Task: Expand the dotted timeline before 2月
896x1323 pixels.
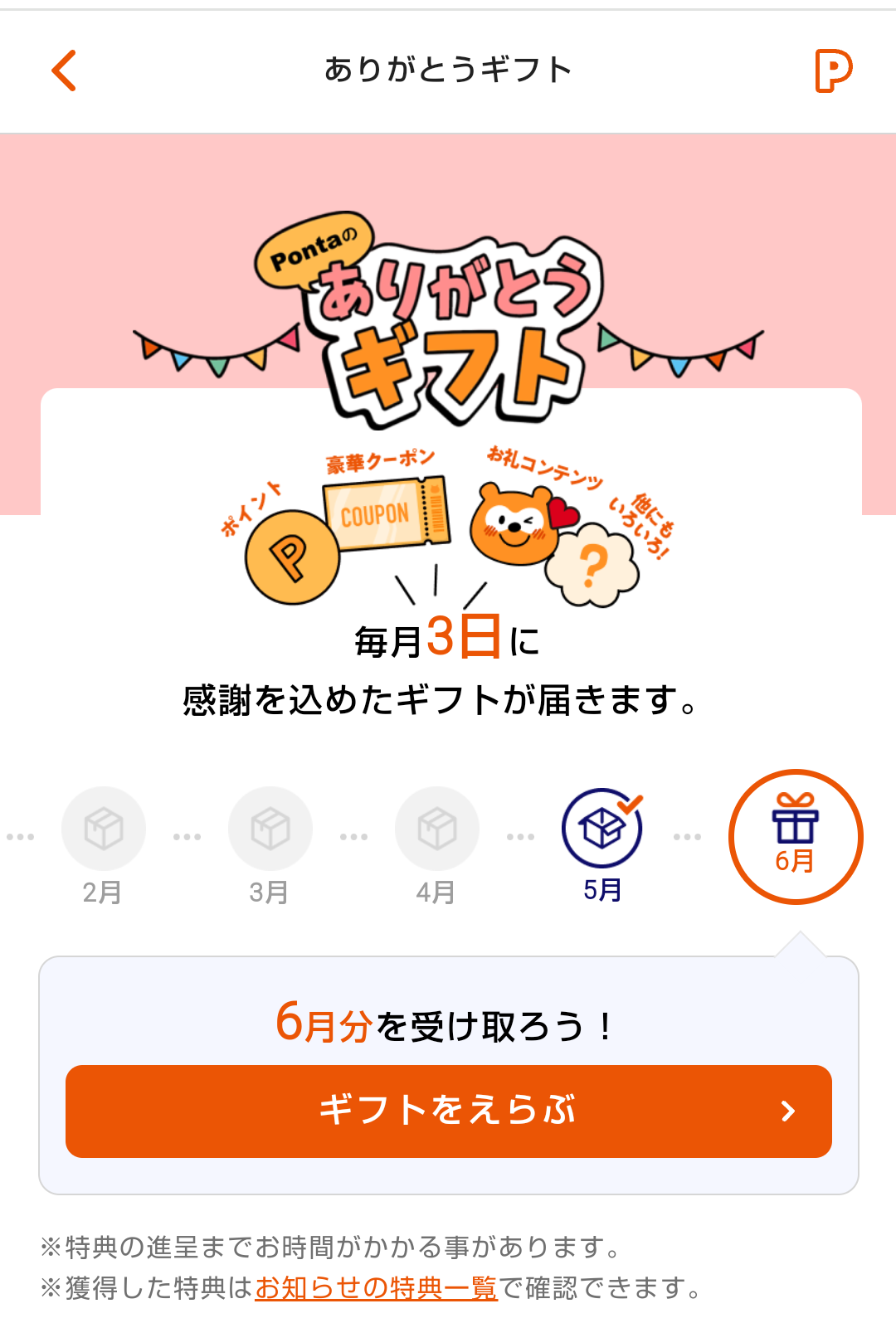Action: coord(21,836)
